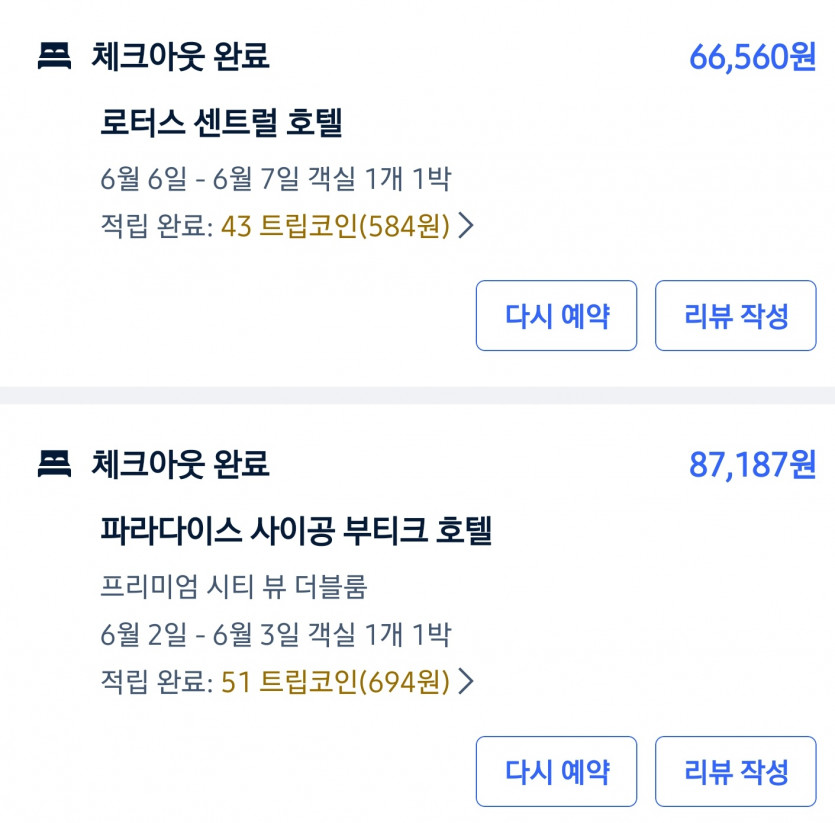This screenshot has height=823, width=835.
Task: Tap 다시 예약 for 로터스 센트럴 호텔
Action: pyautogui.click(x=556, y=316)
